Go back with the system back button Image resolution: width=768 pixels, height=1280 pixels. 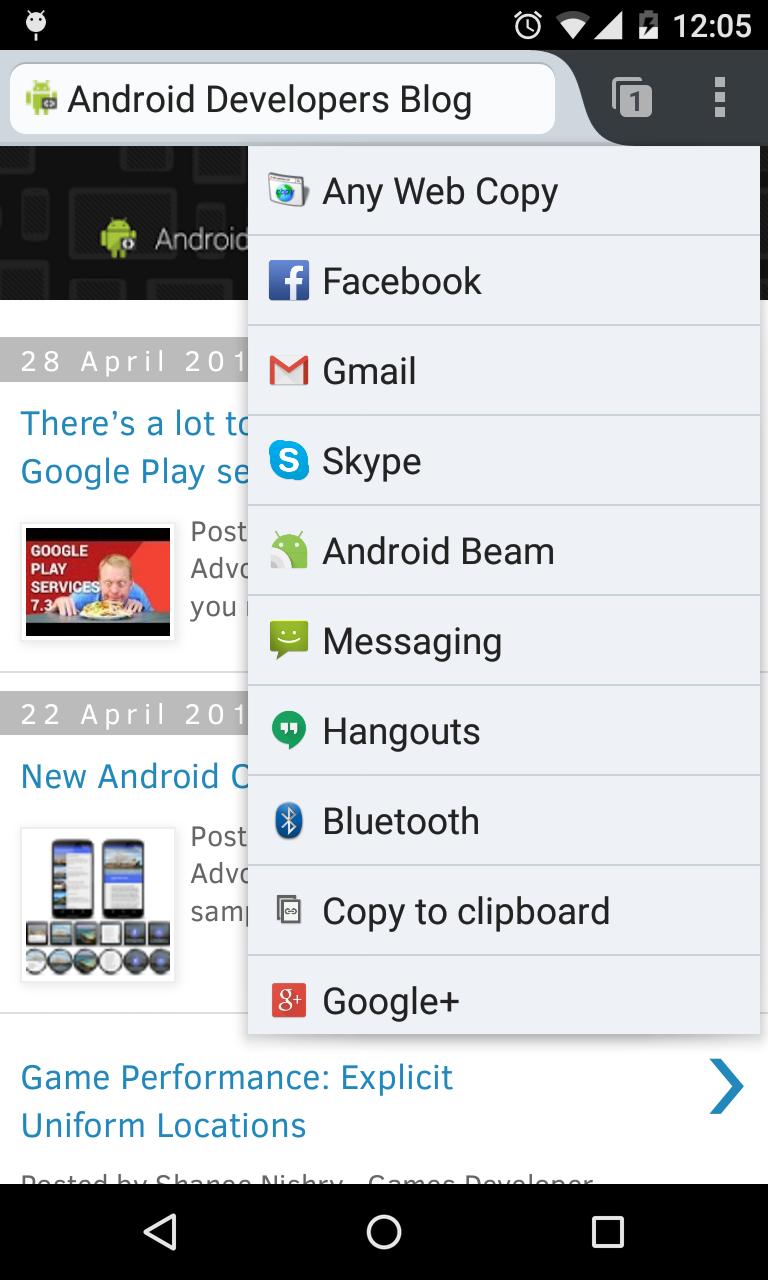coord(160,1232)
